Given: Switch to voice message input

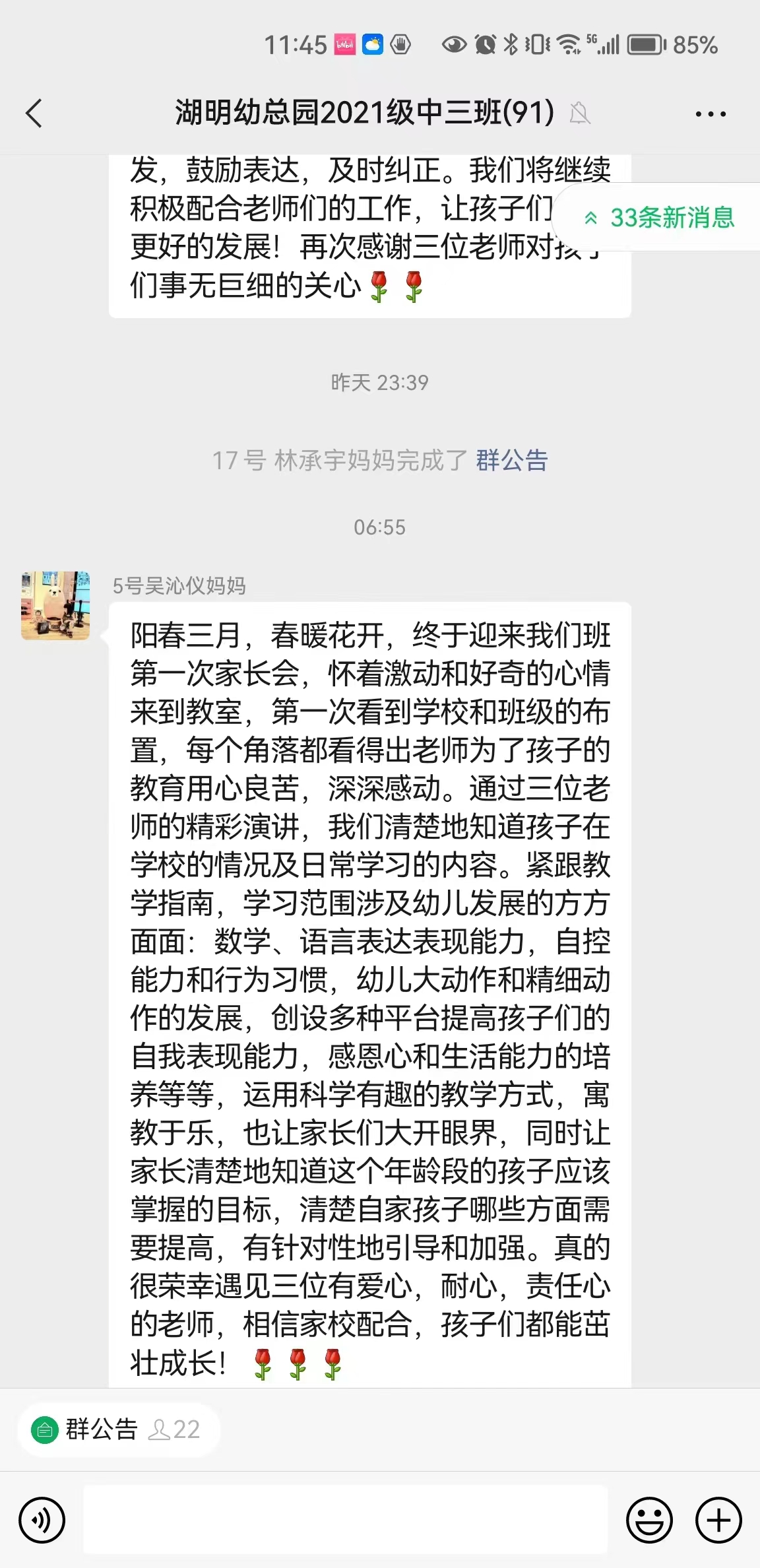Looking at the screenshot, I should [x=42, y=1520].
